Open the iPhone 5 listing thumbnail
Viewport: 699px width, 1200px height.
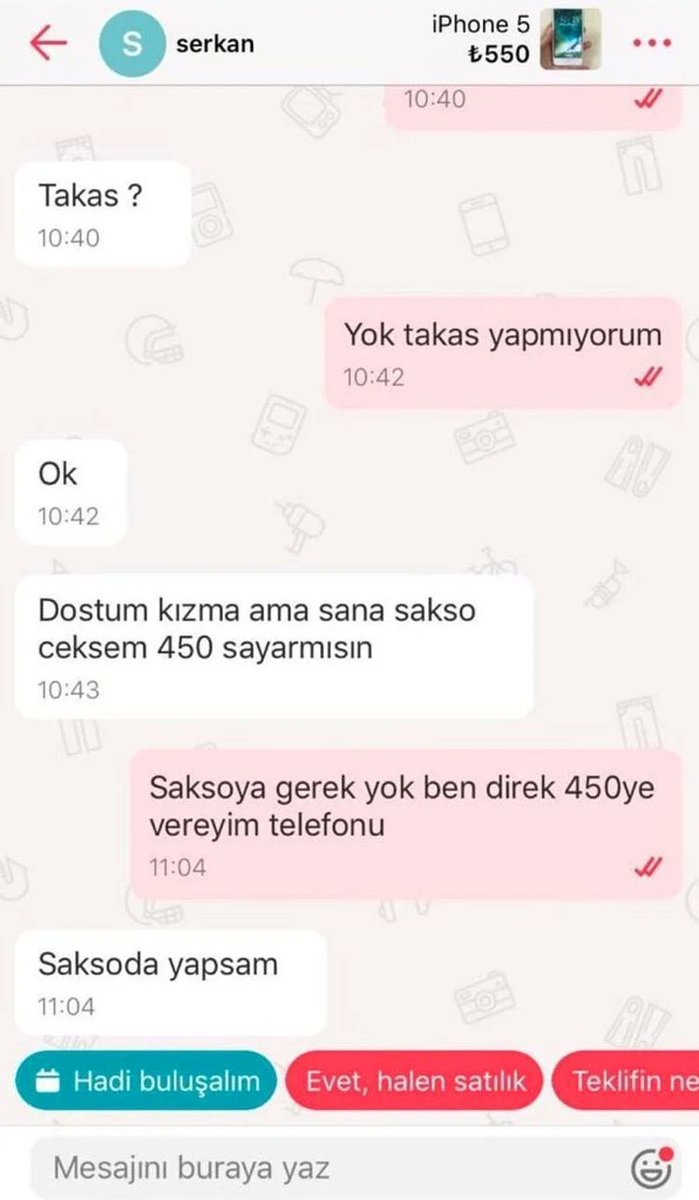pos(570,40)
